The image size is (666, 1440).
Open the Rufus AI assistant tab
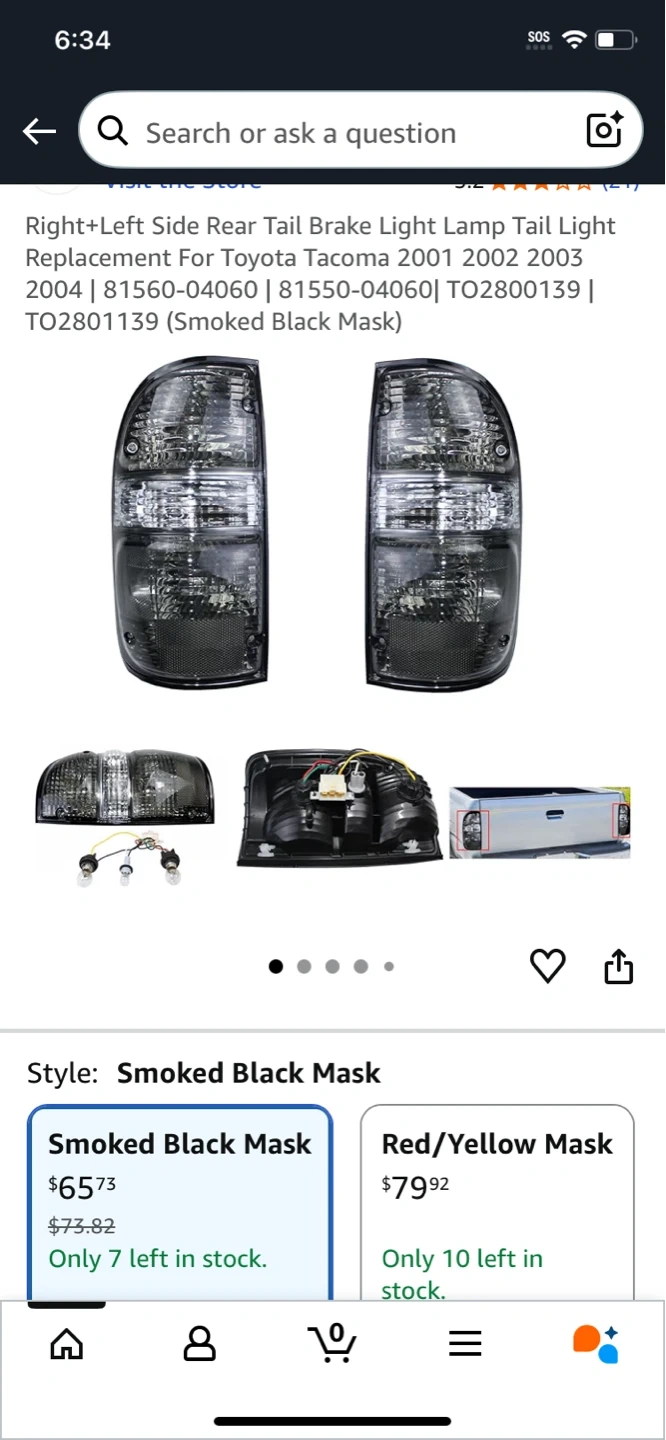click(x=596, y=1343)
